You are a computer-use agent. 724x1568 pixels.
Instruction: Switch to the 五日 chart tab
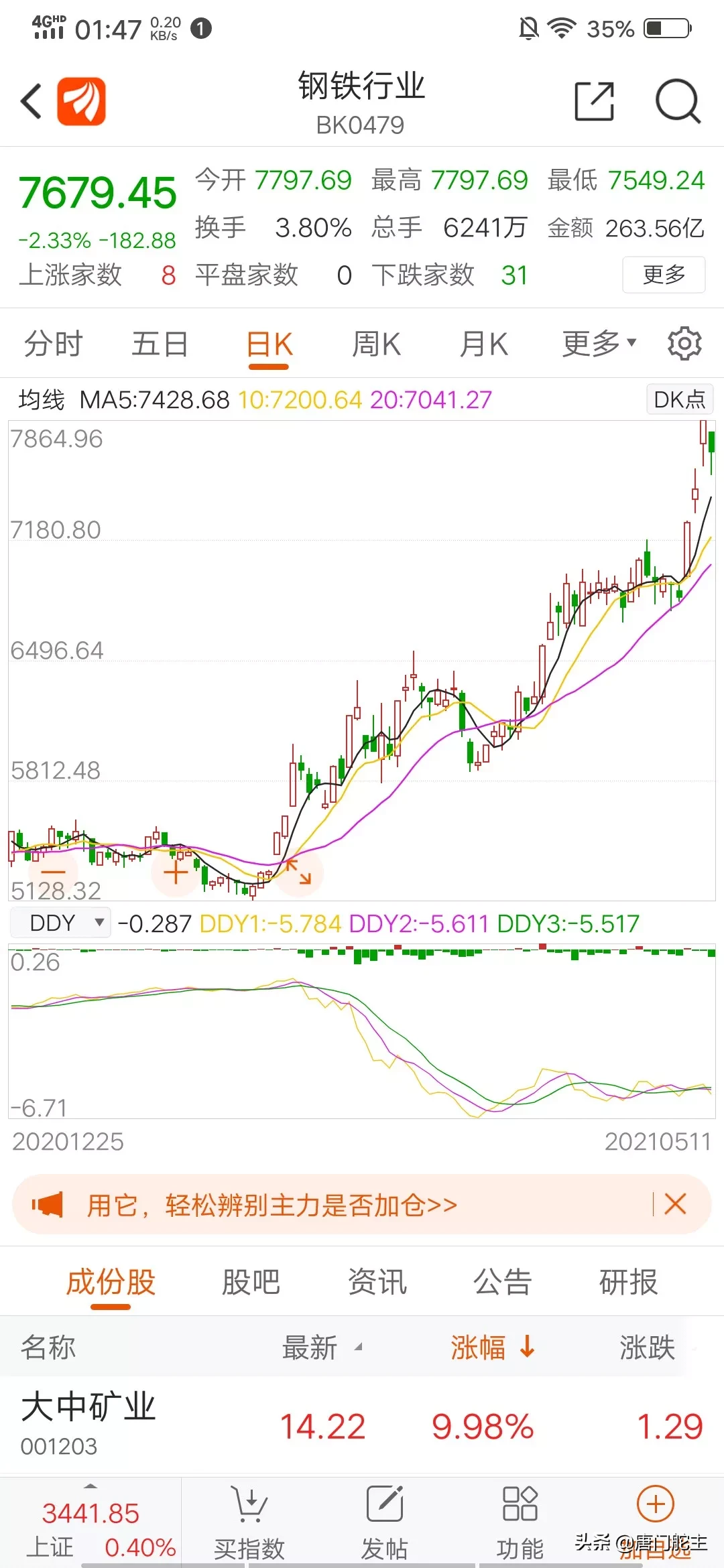tap(160, 344)
